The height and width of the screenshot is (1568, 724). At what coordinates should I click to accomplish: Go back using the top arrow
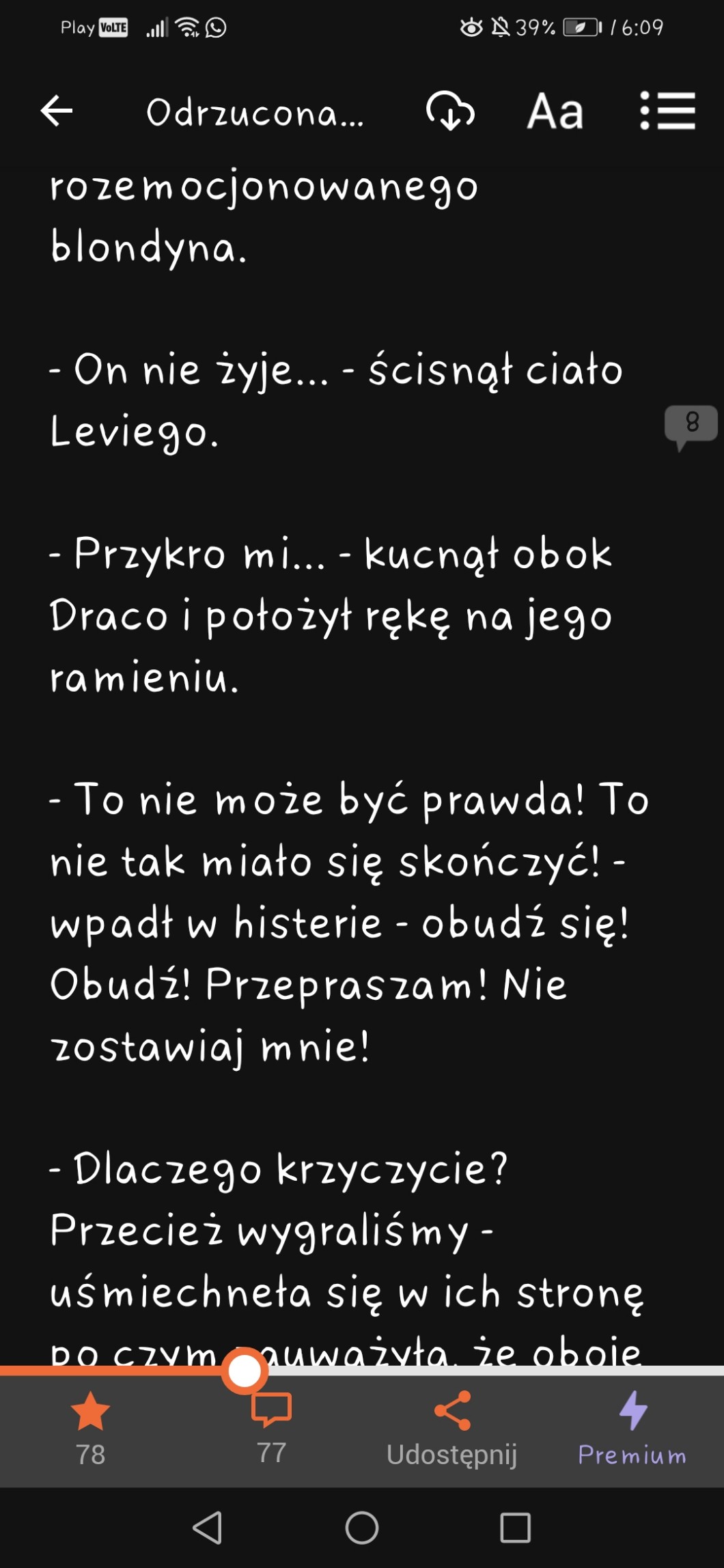click(x=57, y=111)
